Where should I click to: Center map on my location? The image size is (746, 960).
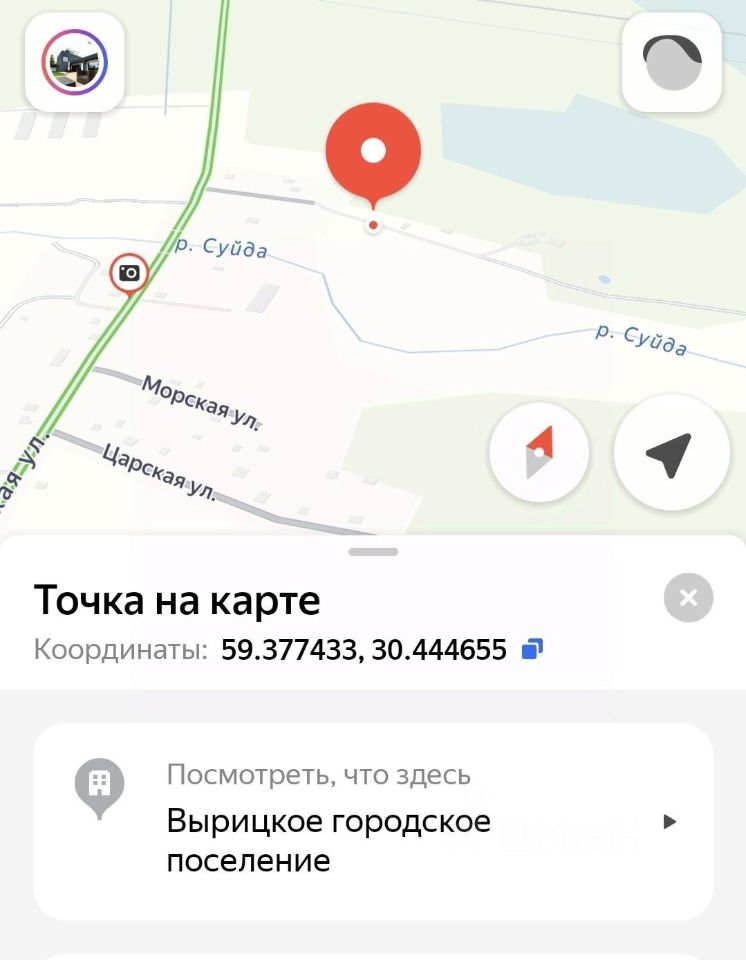pos(669,453)
